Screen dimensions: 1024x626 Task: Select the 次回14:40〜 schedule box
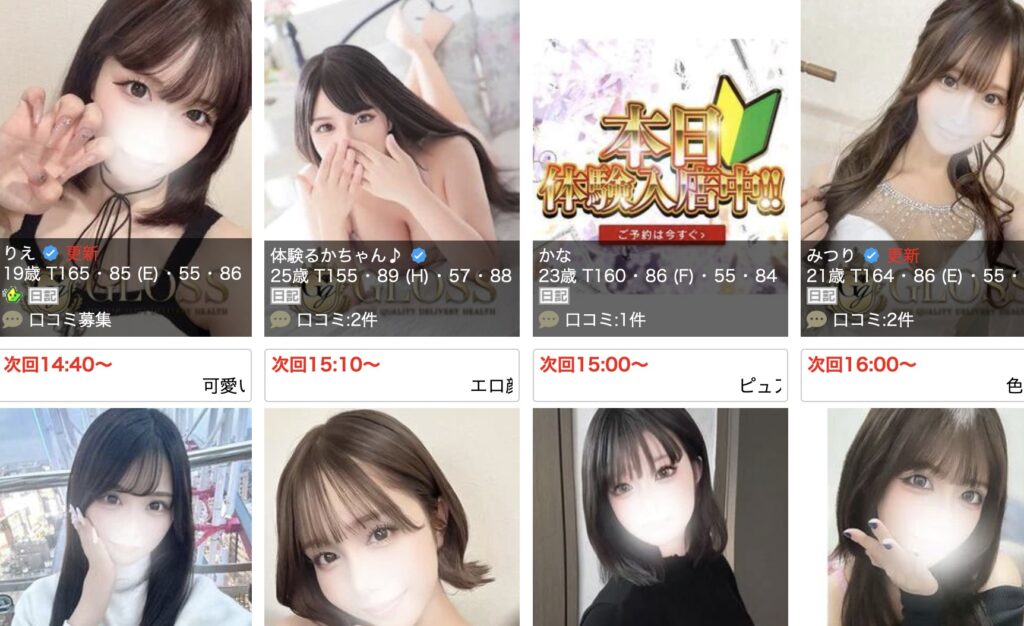pyautogui.click(x=125, y=375)
